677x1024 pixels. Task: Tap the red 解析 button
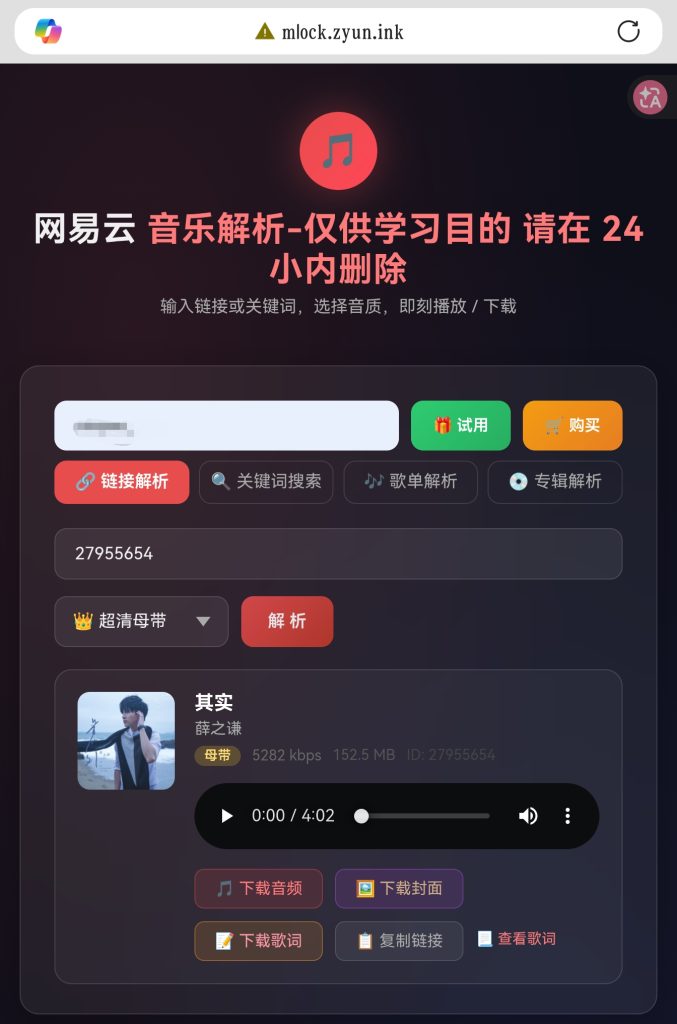(x=287, y=622)
